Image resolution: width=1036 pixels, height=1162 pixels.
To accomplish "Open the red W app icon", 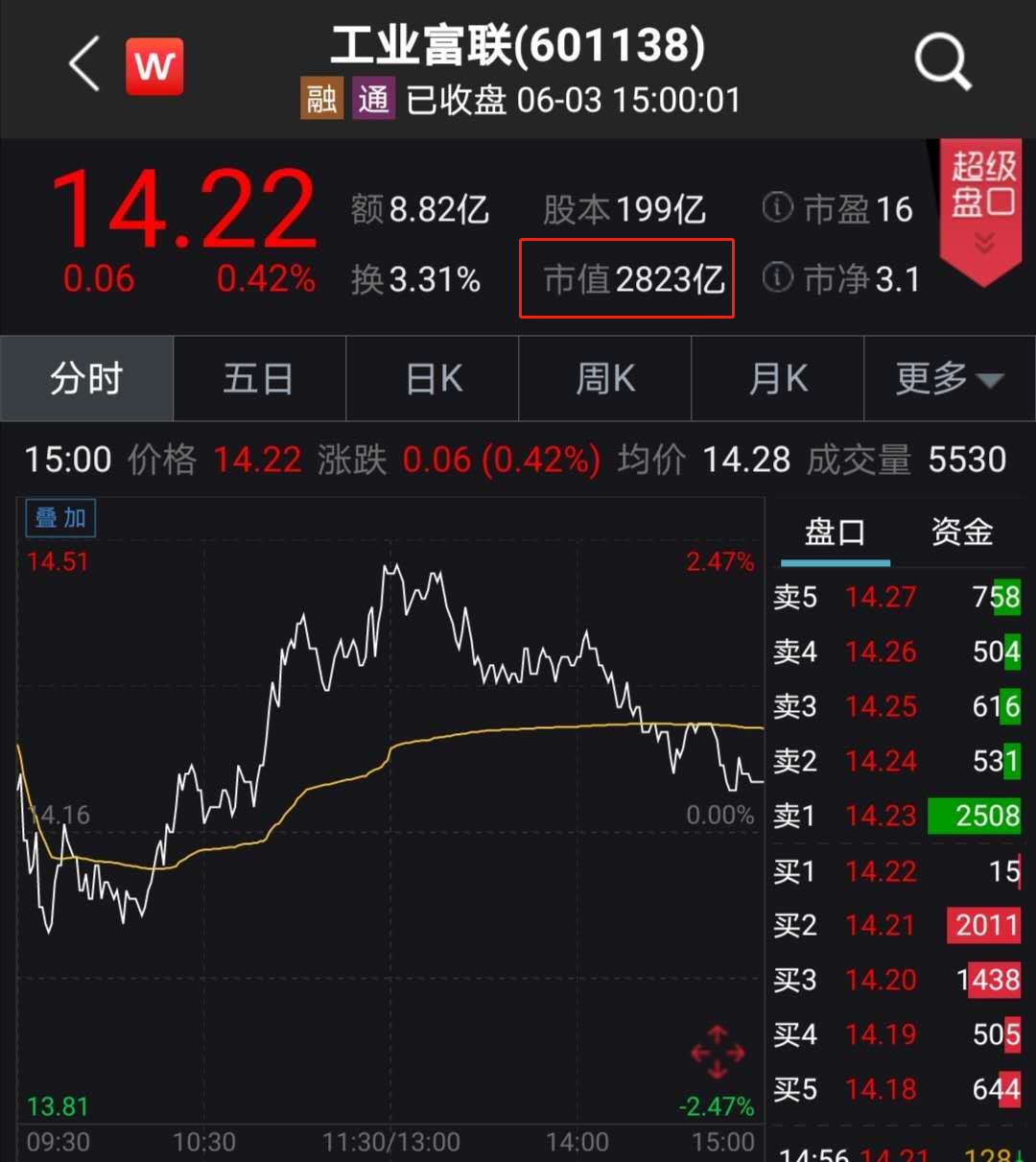I will point(154,66).
